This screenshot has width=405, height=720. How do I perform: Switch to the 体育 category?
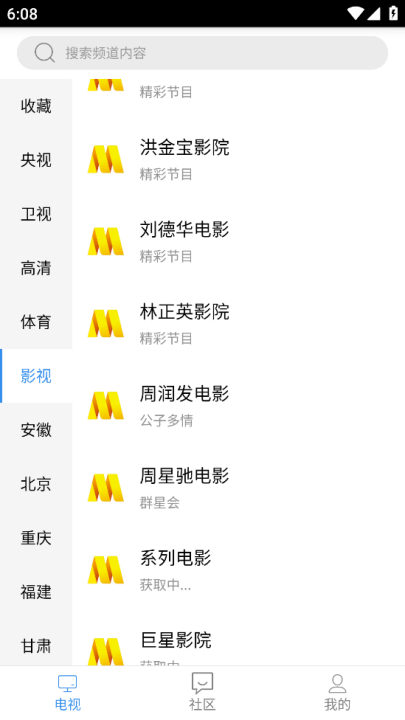click(x=36, y=322)
